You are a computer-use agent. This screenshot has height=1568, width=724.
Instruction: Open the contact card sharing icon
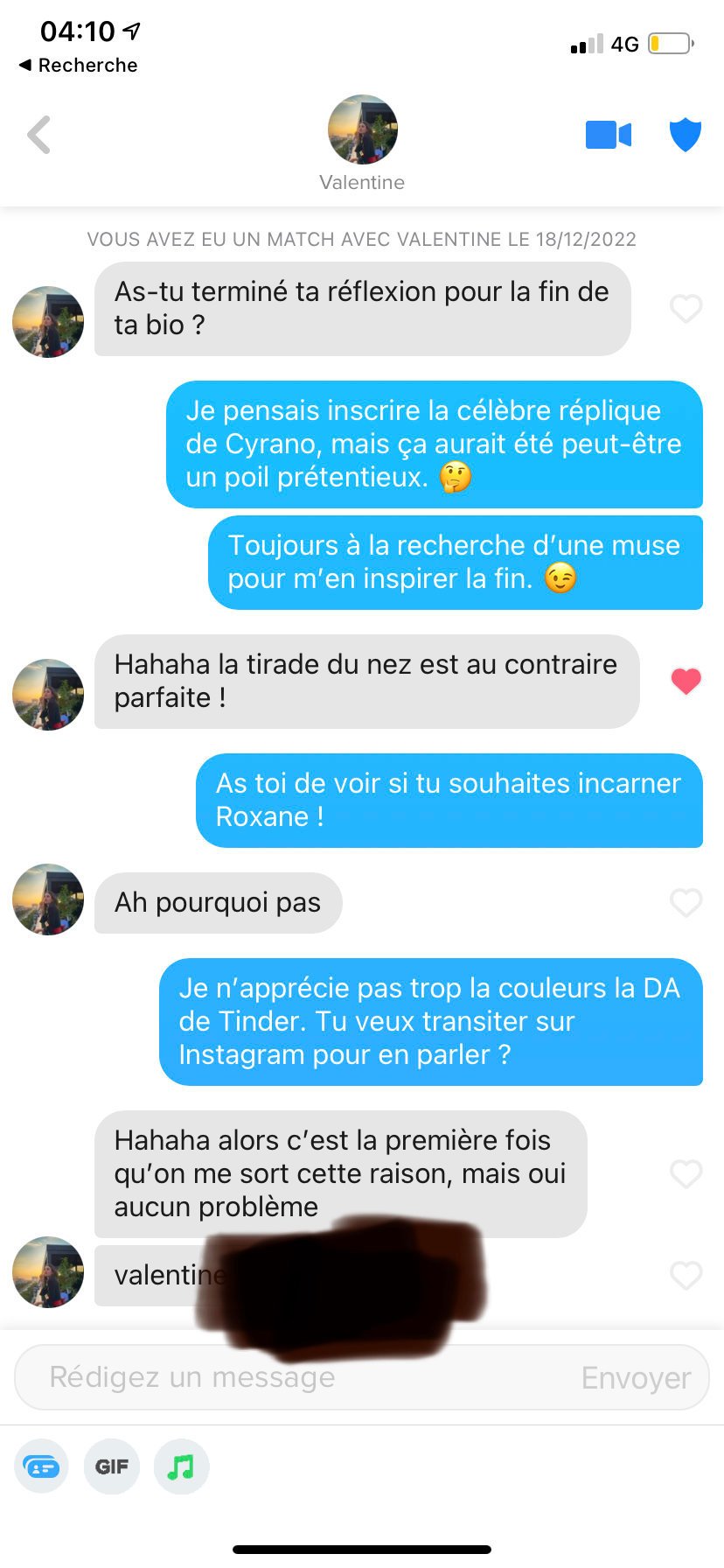coord(41,1466)
